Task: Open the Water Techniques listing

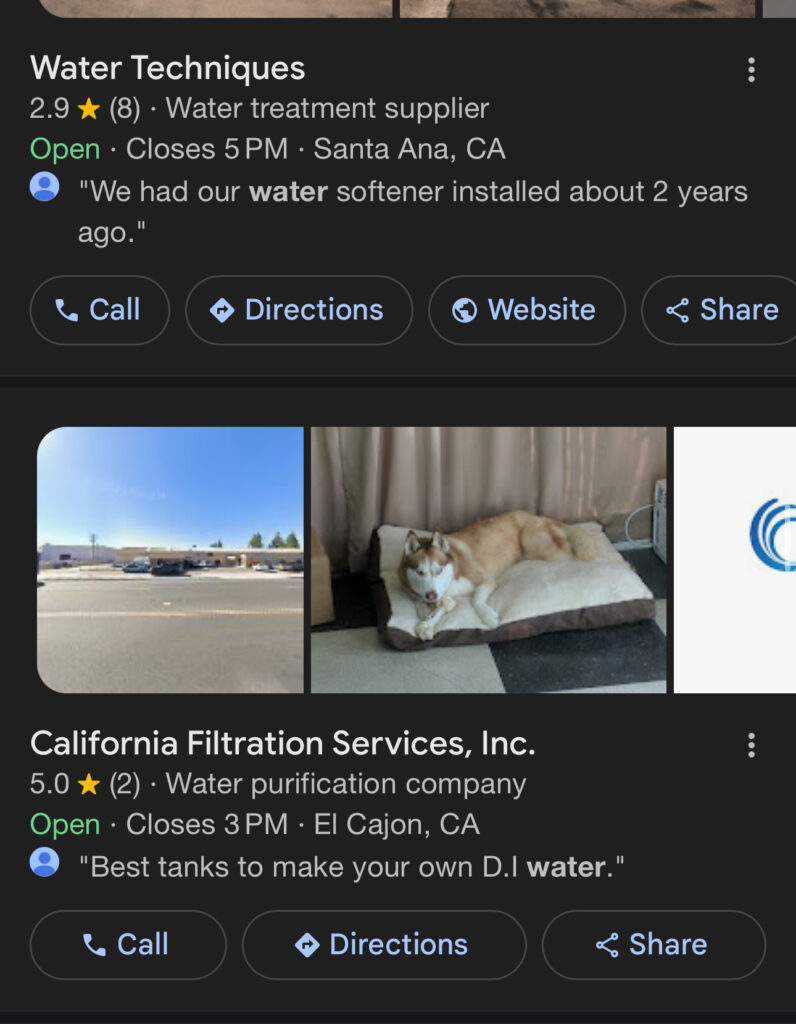Action: click(168, 69)
